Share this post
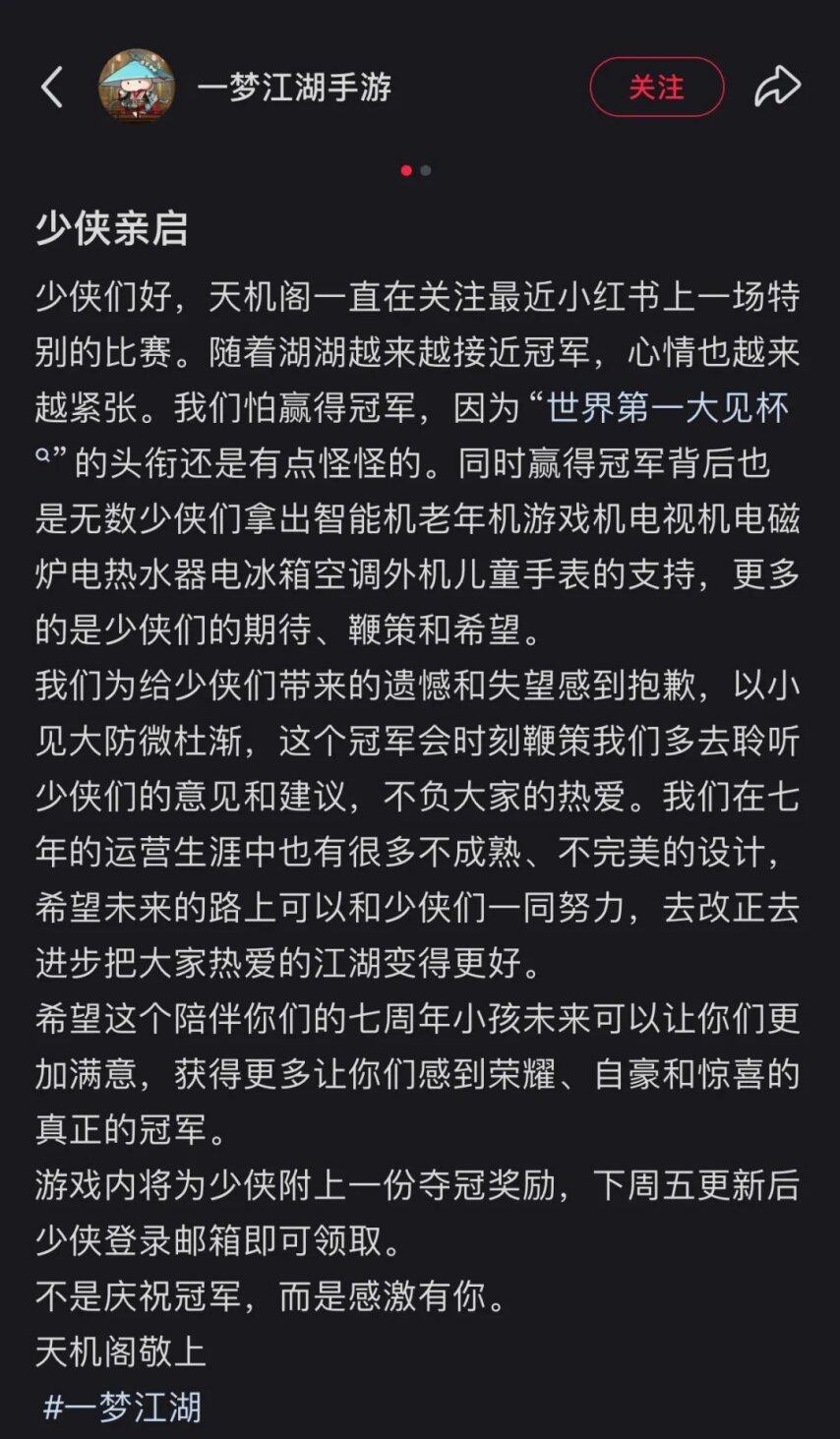 pyautogui.click(x=777, y=88)
